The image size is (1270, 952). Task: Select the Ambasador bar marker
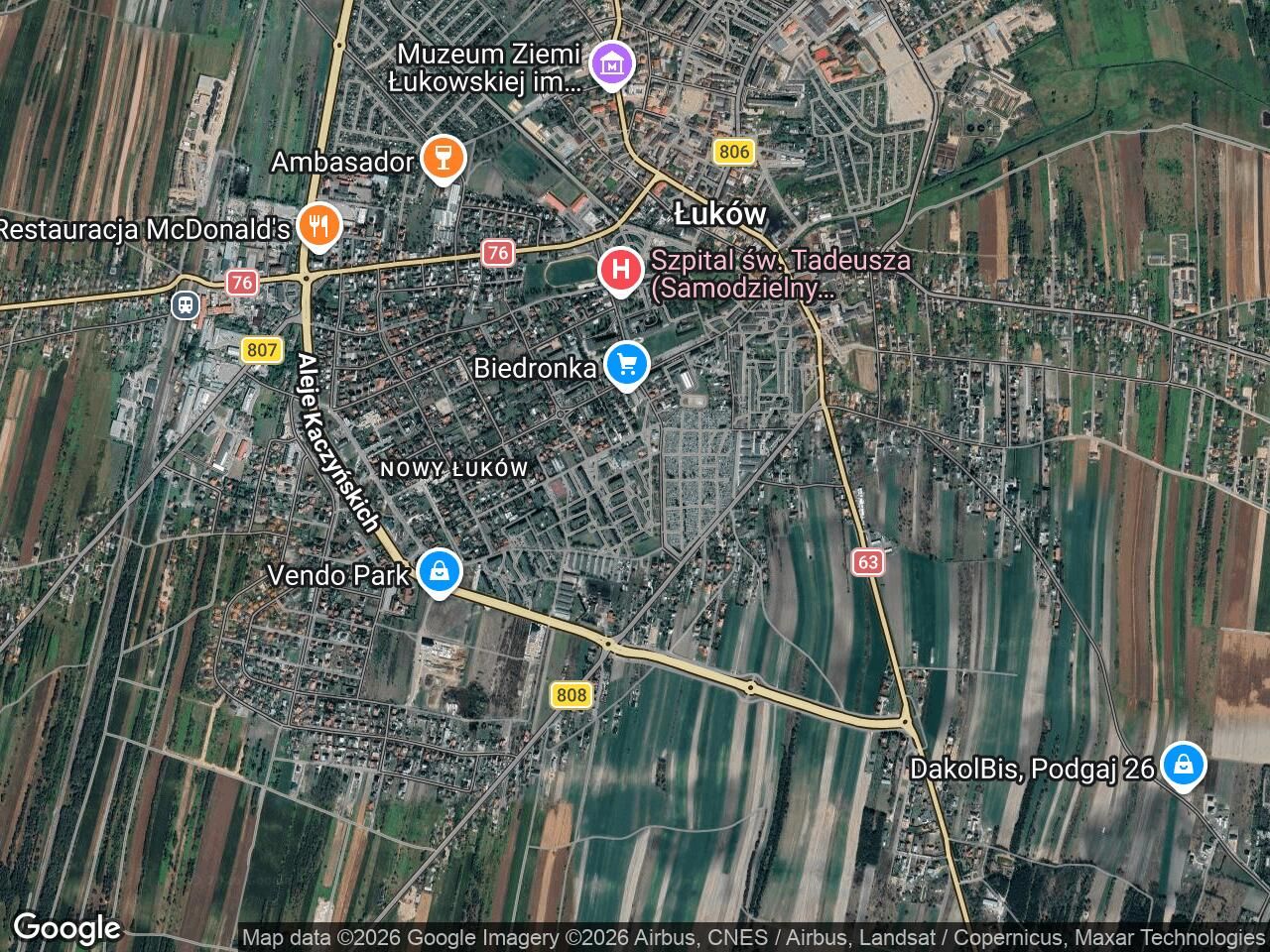point(443,159)
